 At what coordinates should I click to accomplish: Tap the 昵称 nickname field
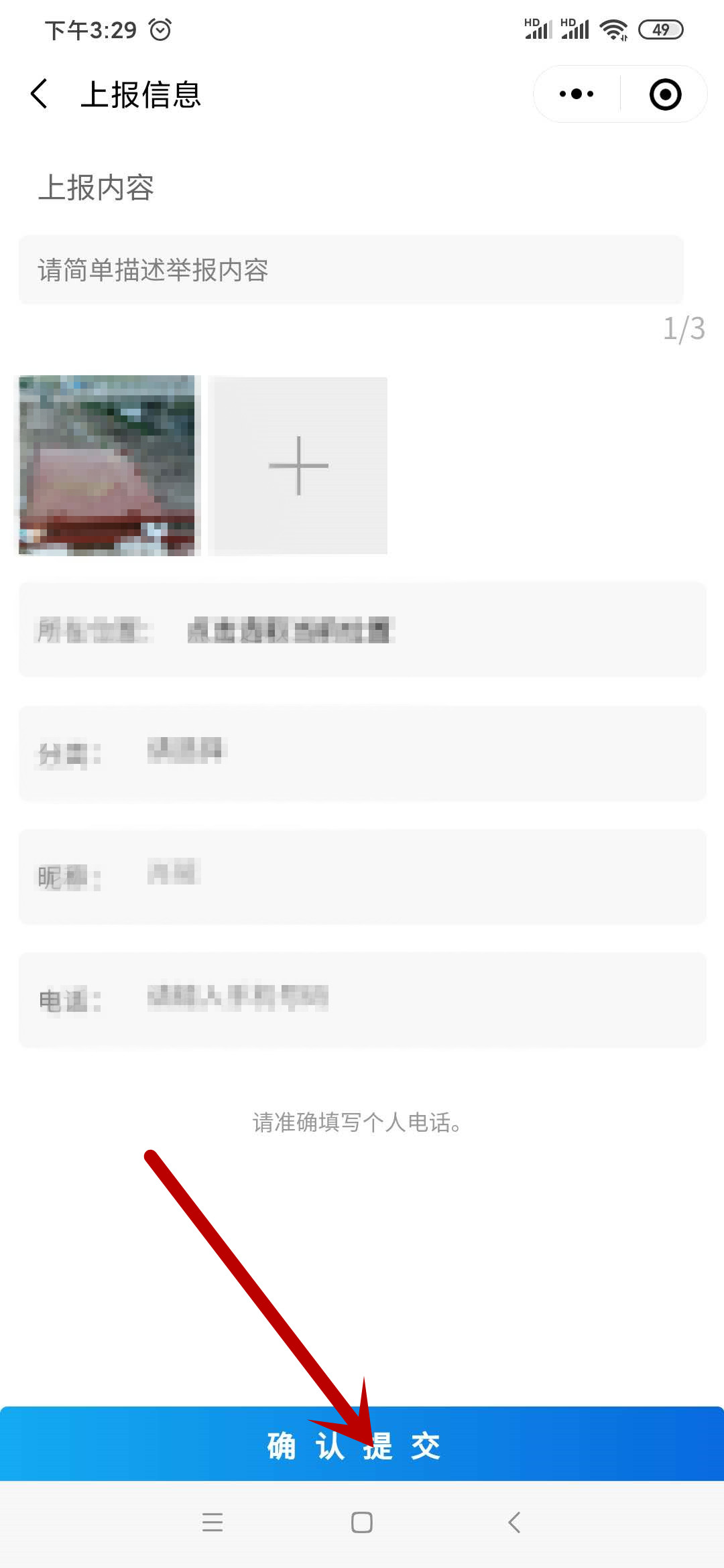362,876
